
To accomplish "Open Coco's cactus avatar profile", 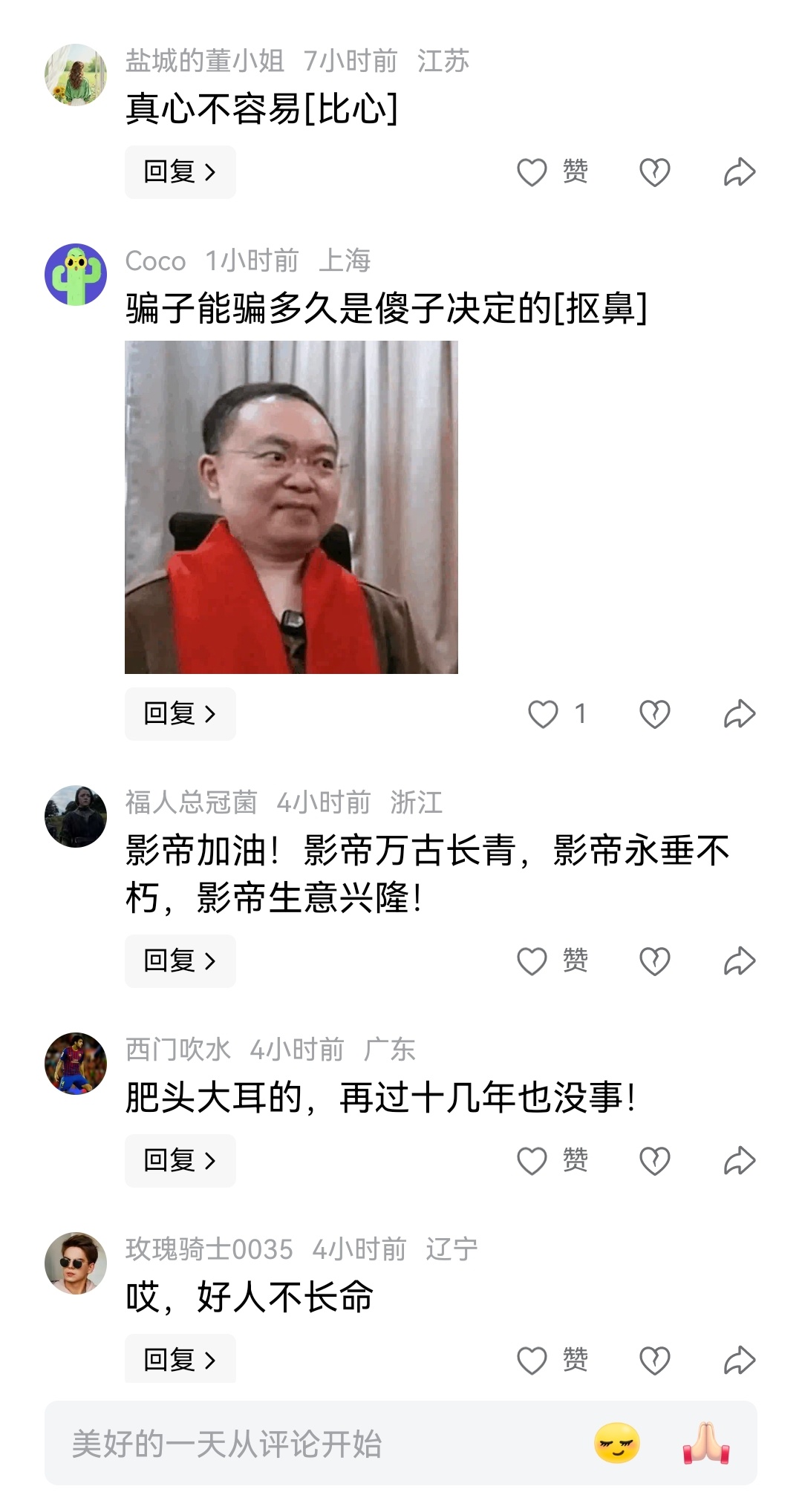I will tap(76, 275).
